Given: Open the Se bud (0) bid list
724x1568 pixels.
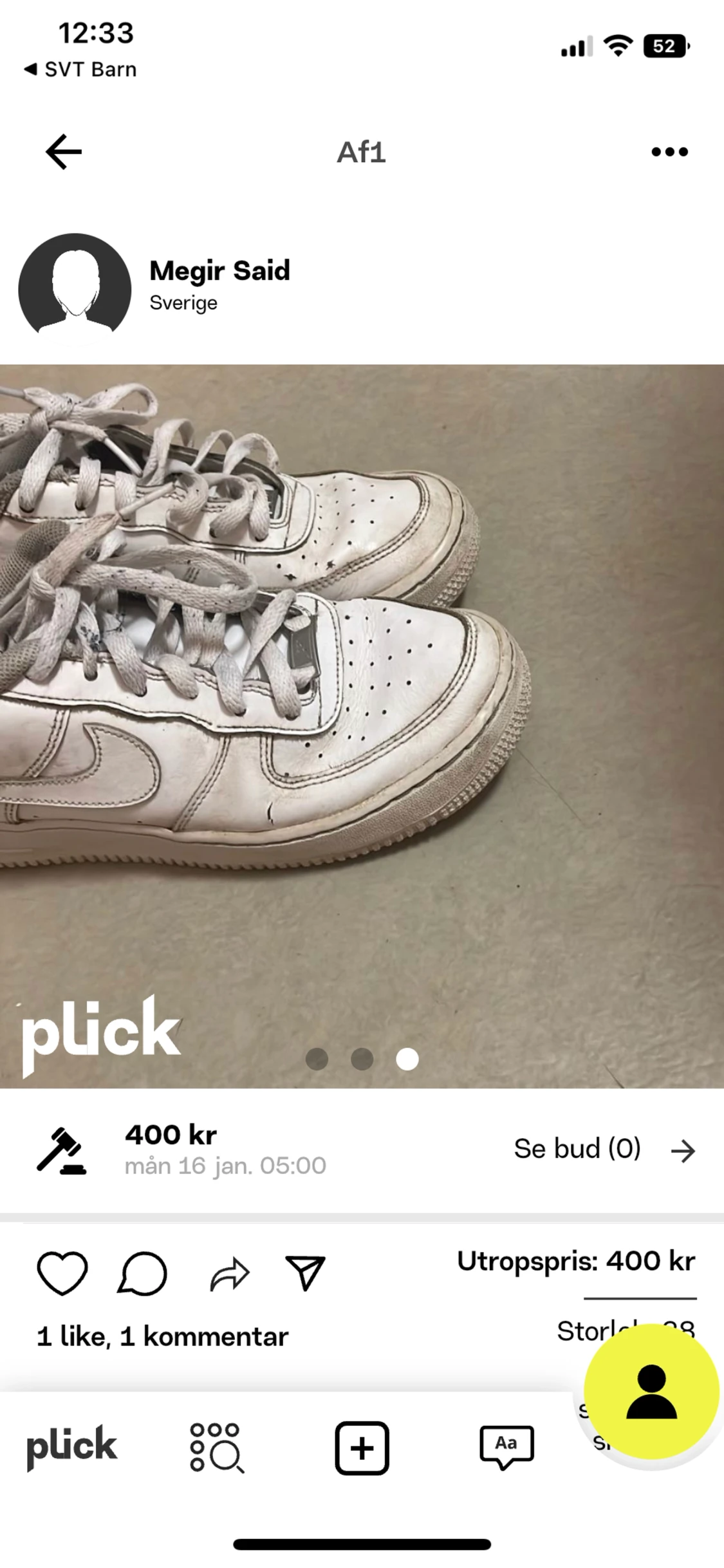Looking at the screenshot, I should coord(604,1150).
